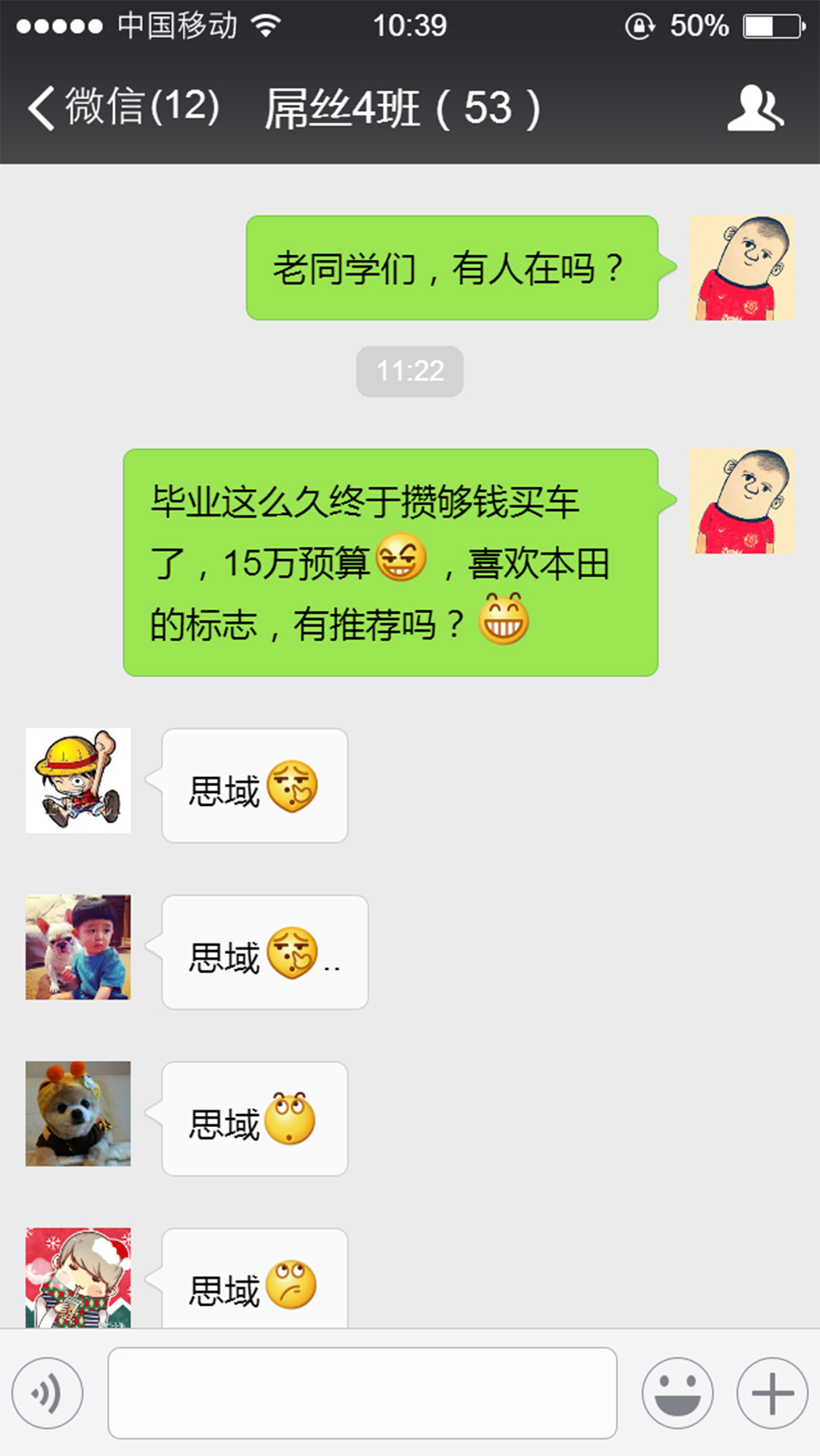The image size is (820, 1456).
Task: Open your own avatar beside 老同学们 message
Action: 741,268
